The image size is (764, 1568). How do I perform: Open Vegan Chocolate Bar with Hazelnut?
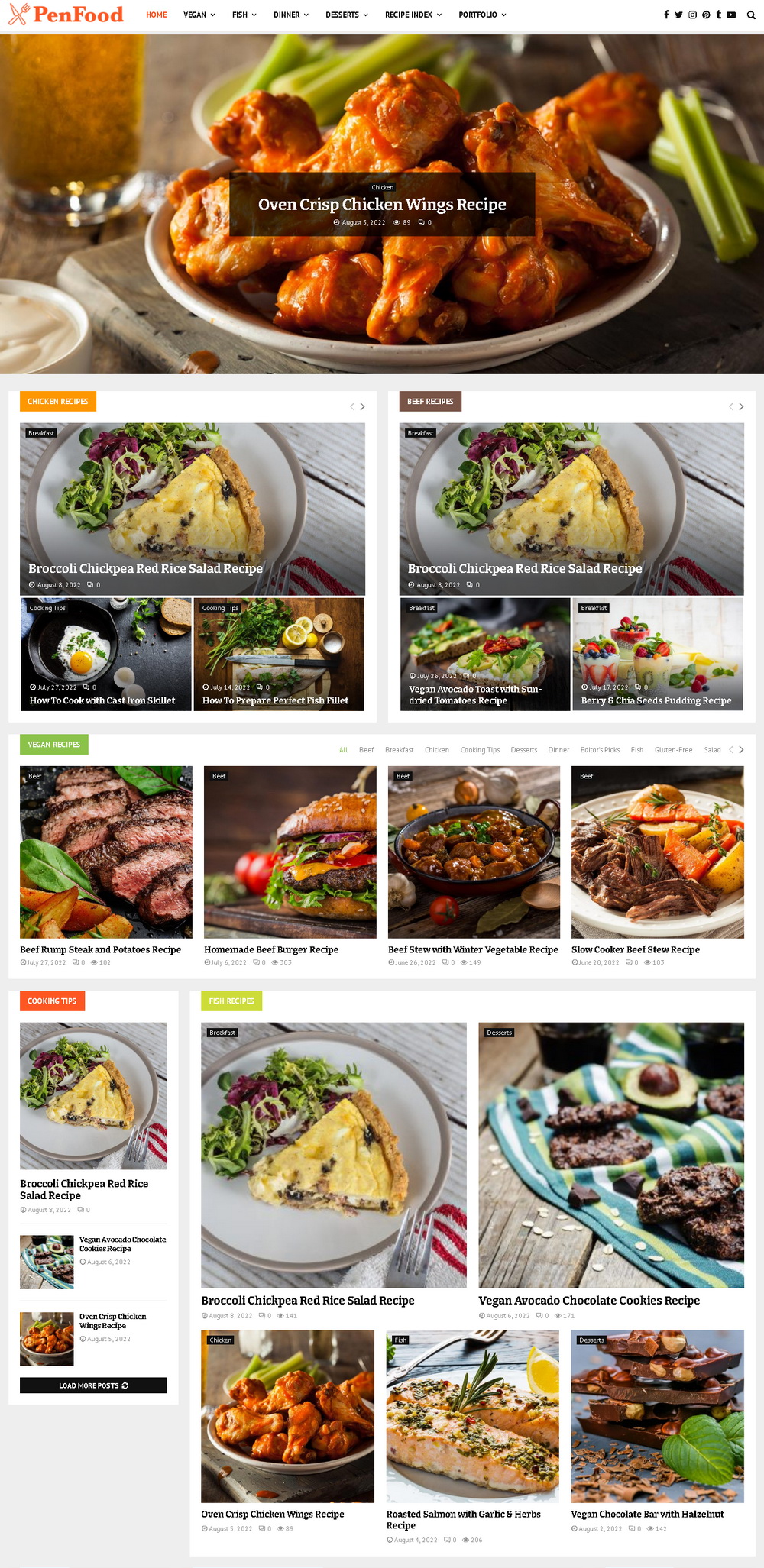(647, 1514)
